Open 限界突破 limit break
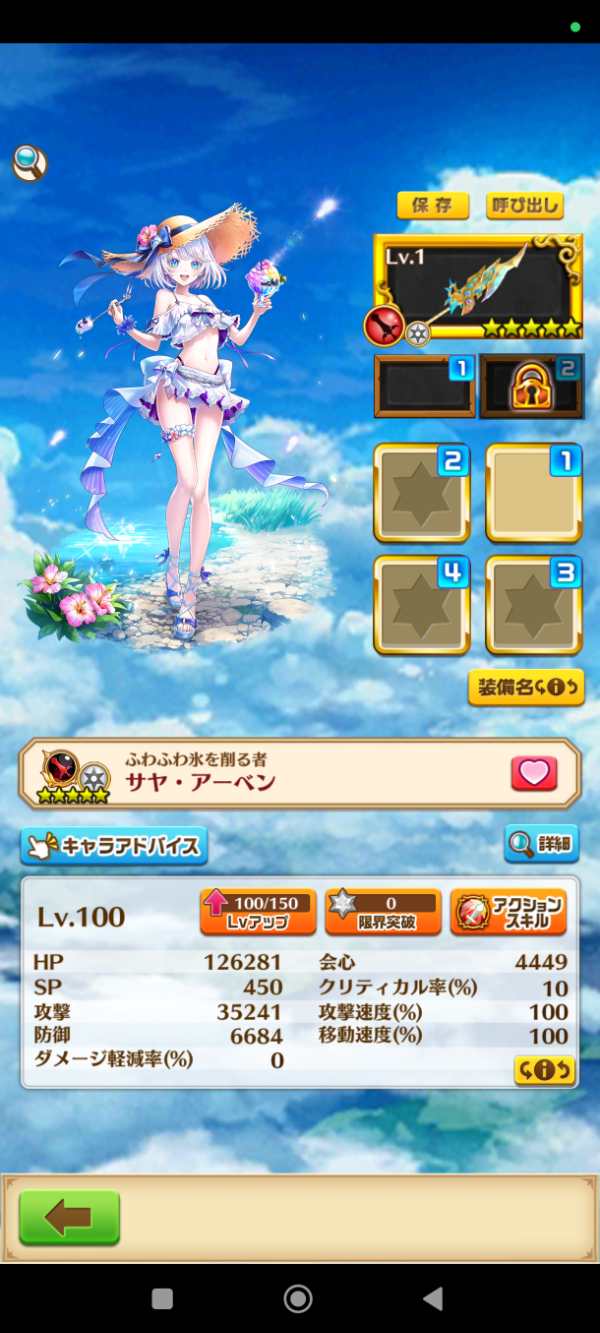 point(383,911)
